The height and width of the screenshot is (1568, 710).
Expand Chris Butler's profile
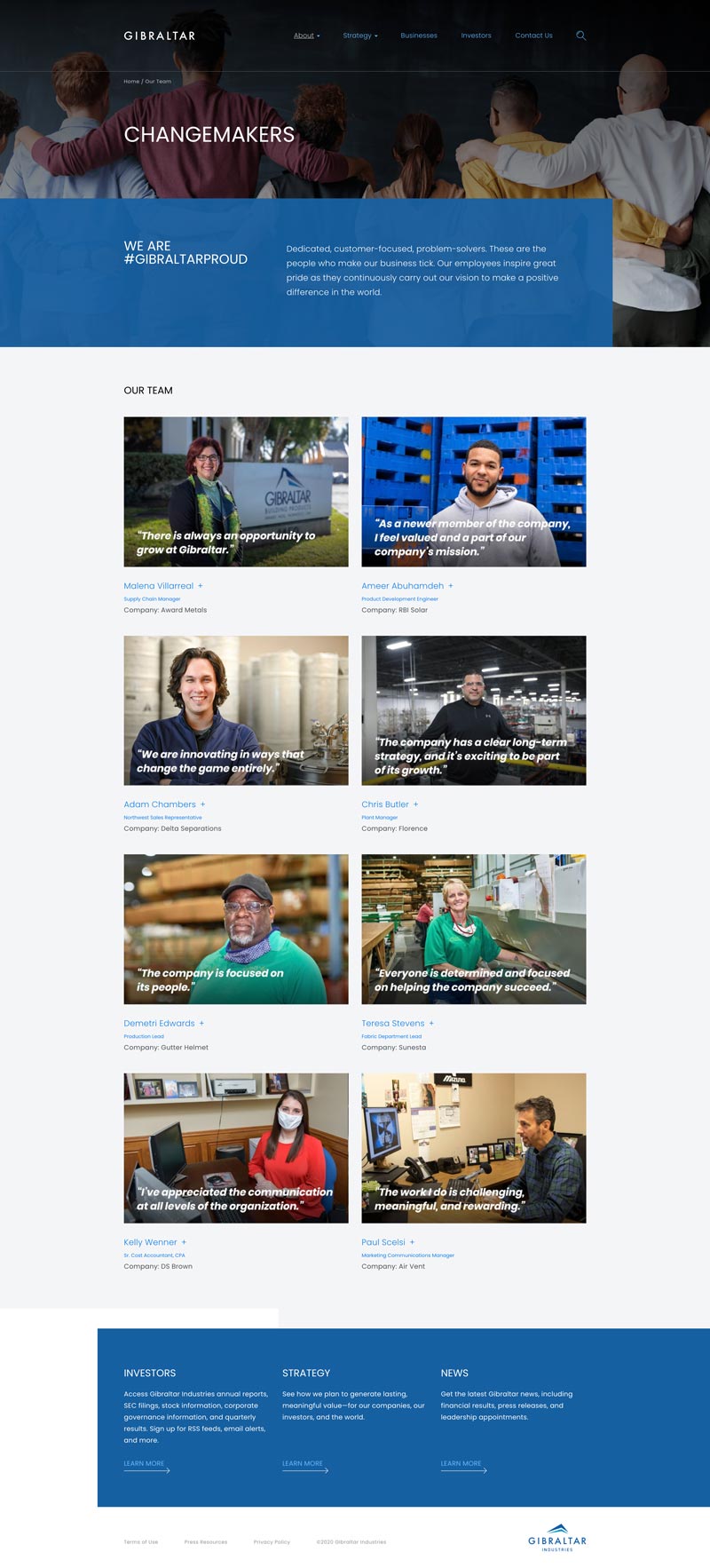pos(390,804)
